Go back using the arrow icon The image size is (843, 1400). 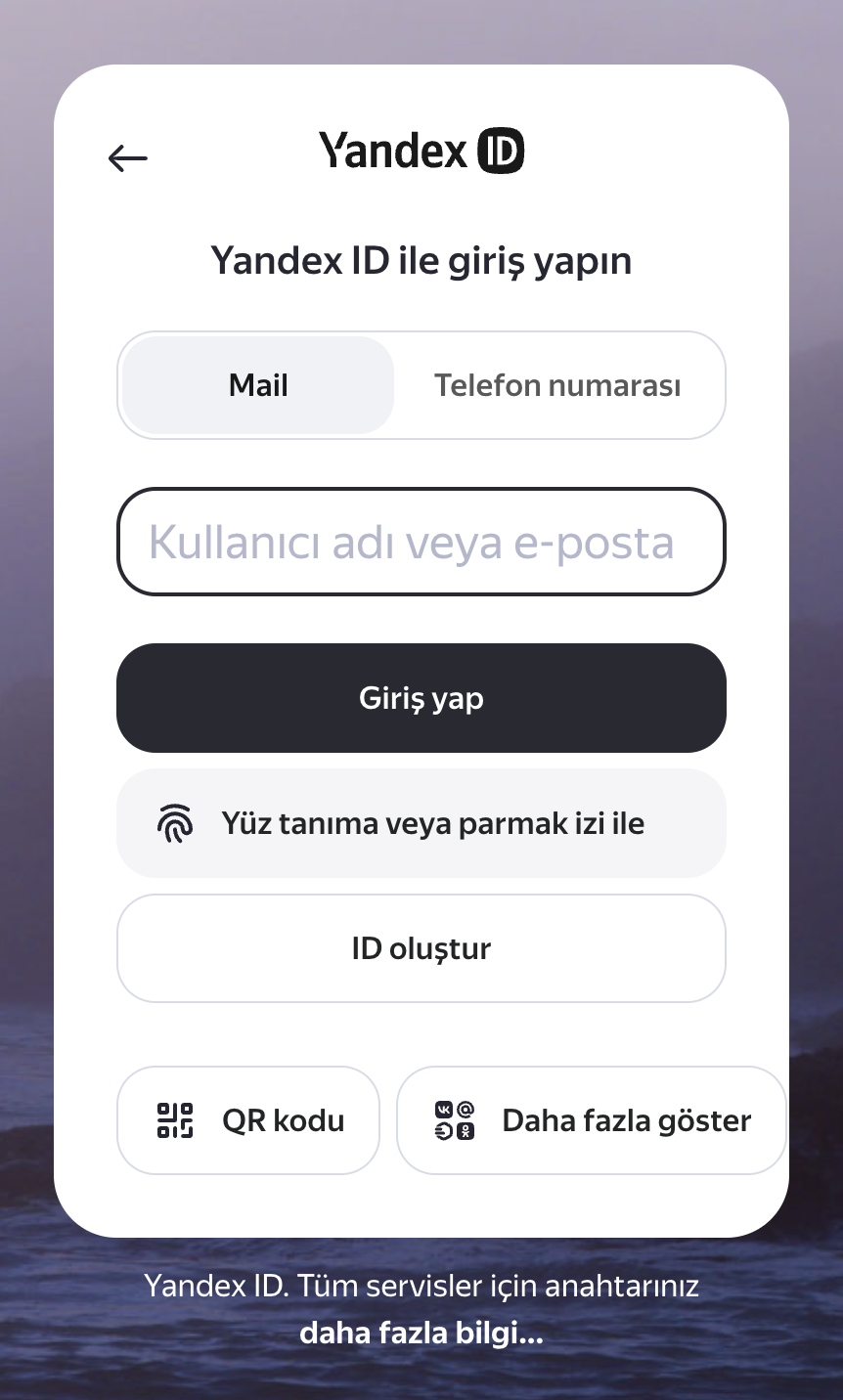click(127, 157)
